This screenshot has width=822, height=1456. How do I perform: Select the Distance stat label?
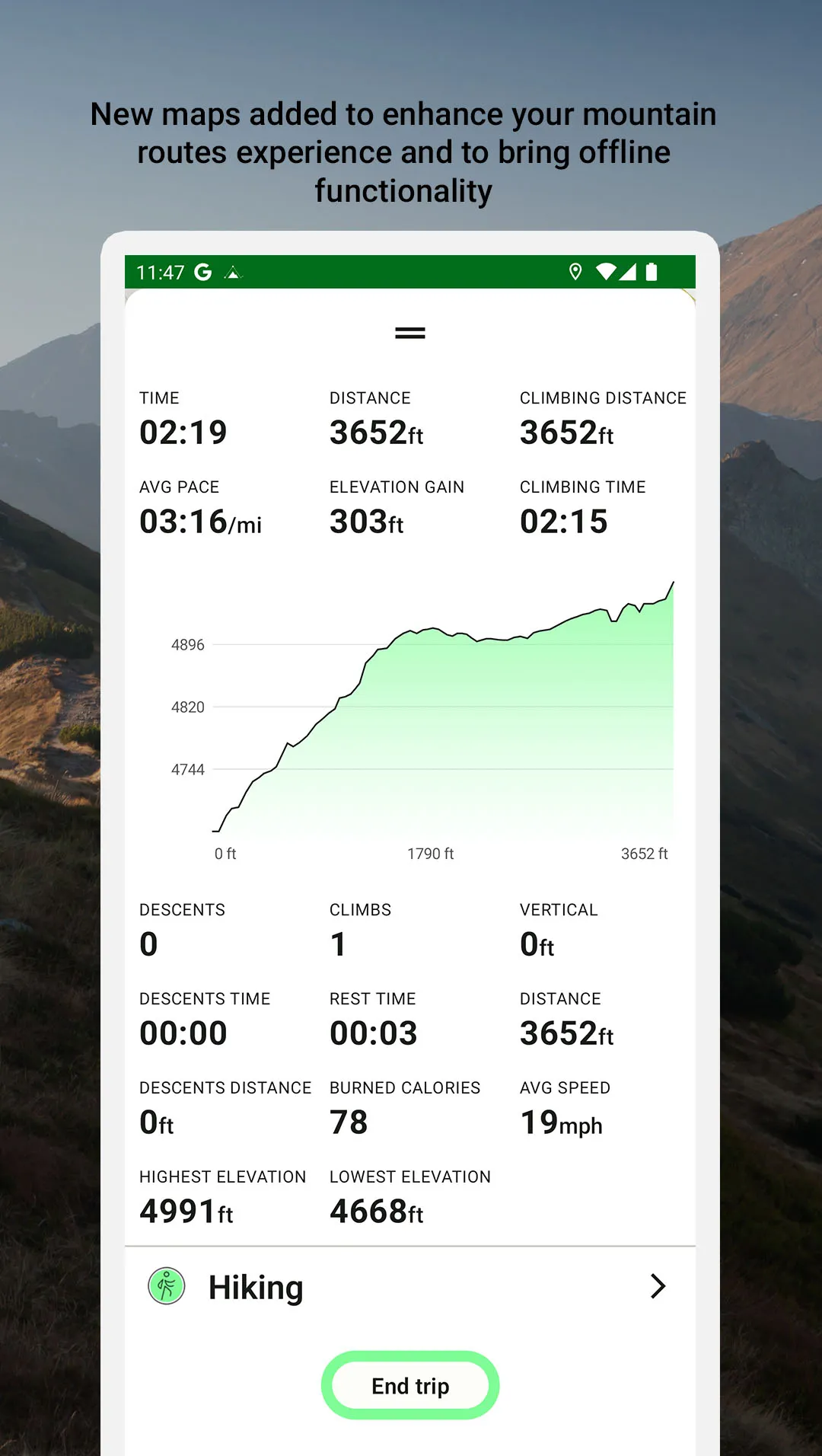click(x=370, y=398)
